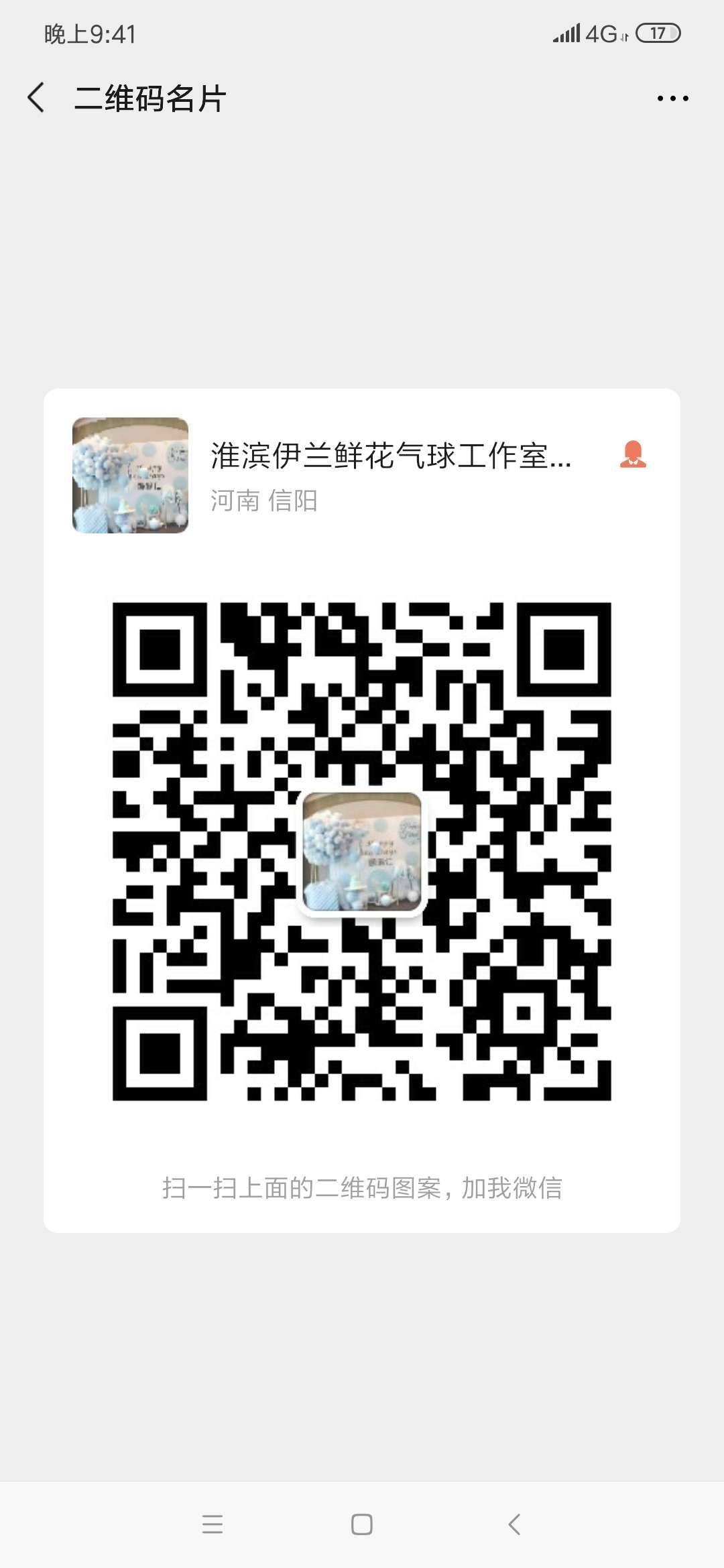Image resolution: width=724 pixels, height=1568 pixels.
Task: Open recent apps from the navigation bar
Action: pos(212,1524)
